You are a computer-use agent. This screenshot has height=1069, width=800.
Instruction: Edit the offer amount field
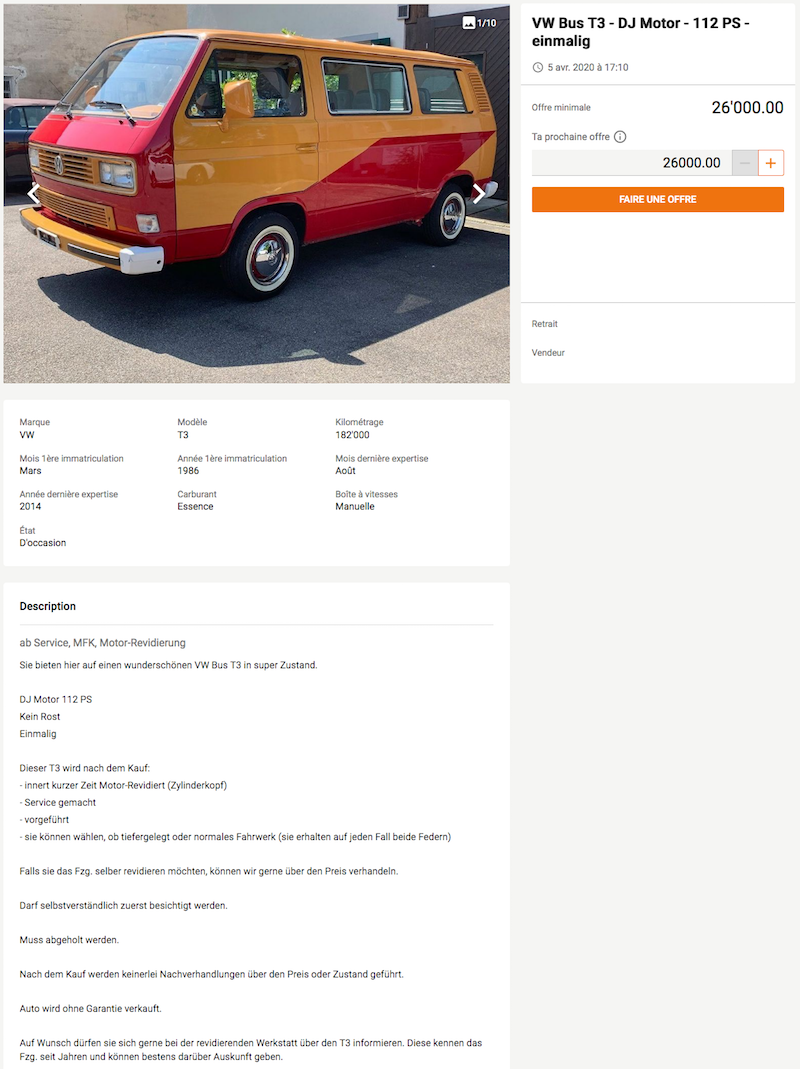(632, 163)
